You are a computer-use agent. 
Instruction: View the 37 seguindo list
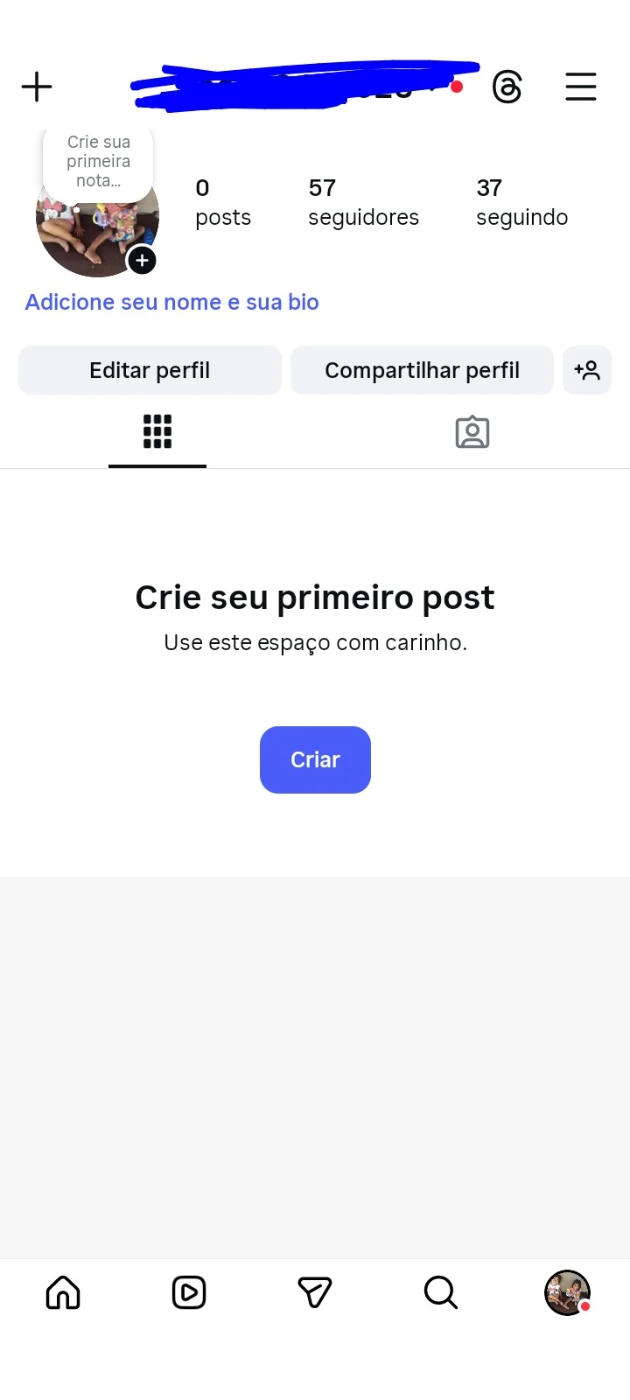click(x=521, y=203)
